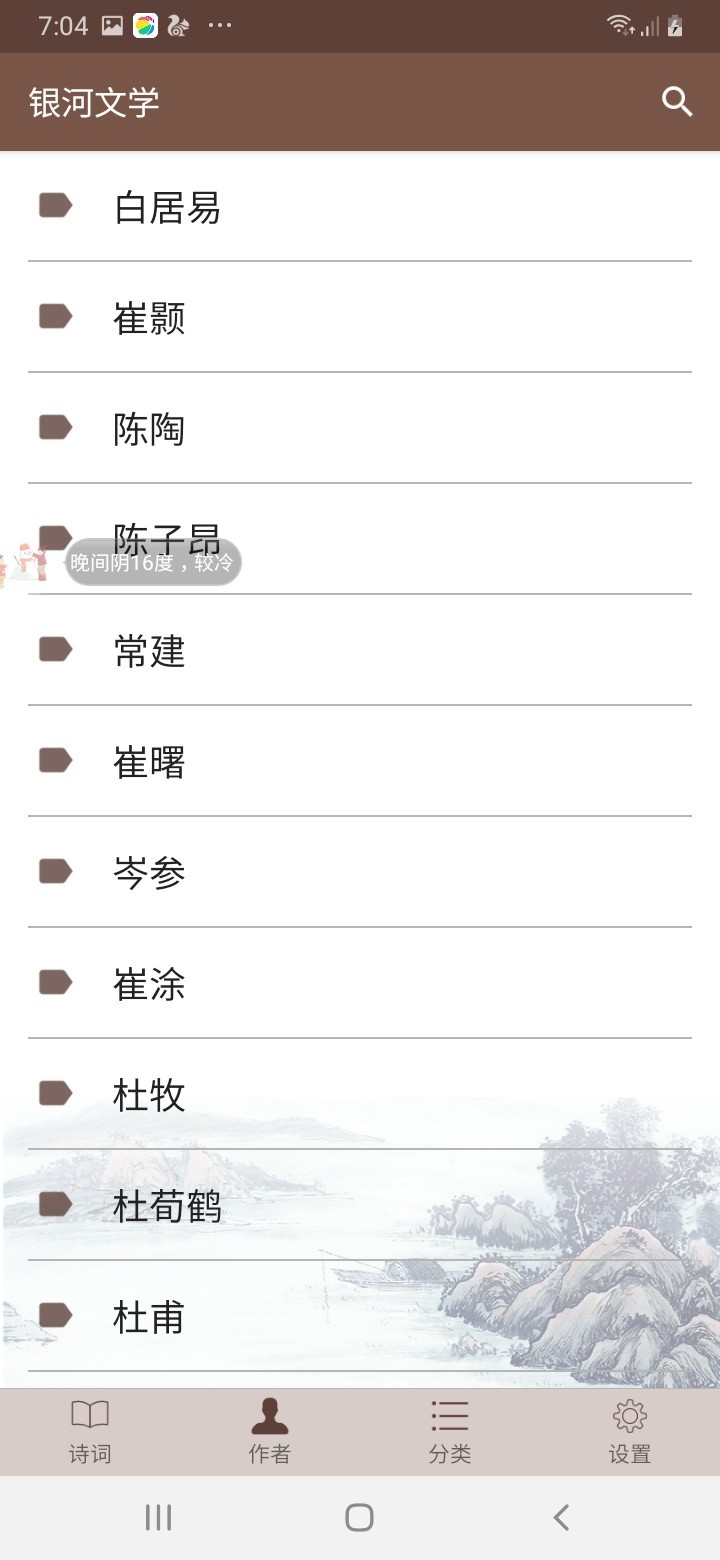The height and width of the screenshot is (1560, 720).
Task: Open the 设置 tab
Action: (x=630, y=1432)
